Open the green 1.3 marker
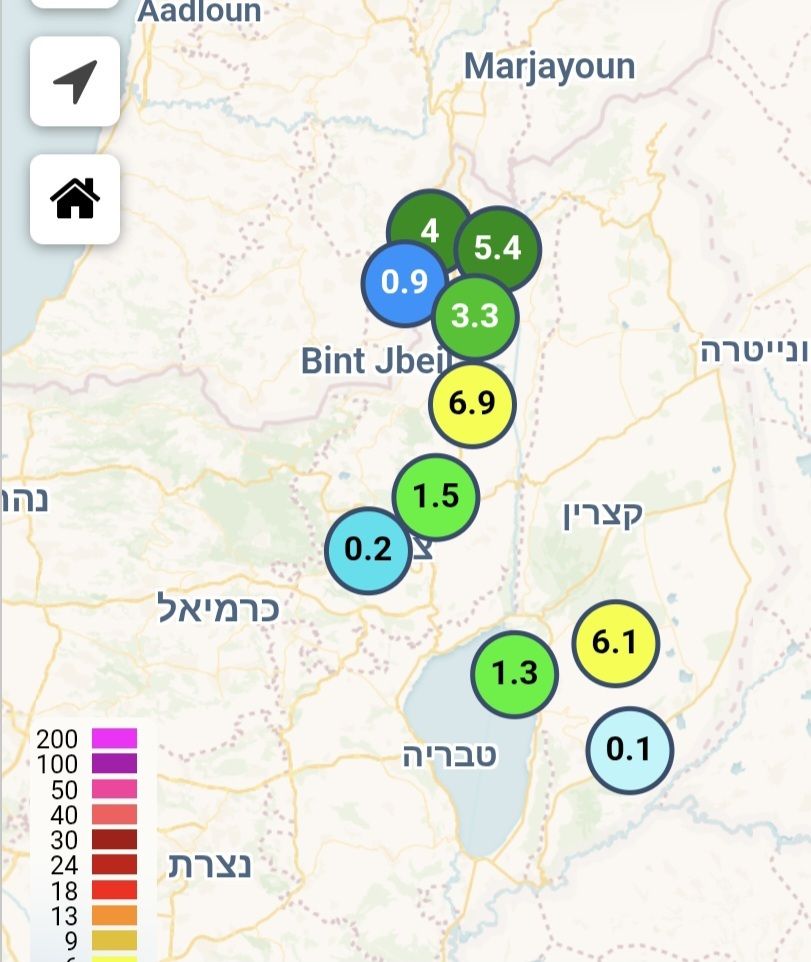811x962 pixels. coord(515,674)
